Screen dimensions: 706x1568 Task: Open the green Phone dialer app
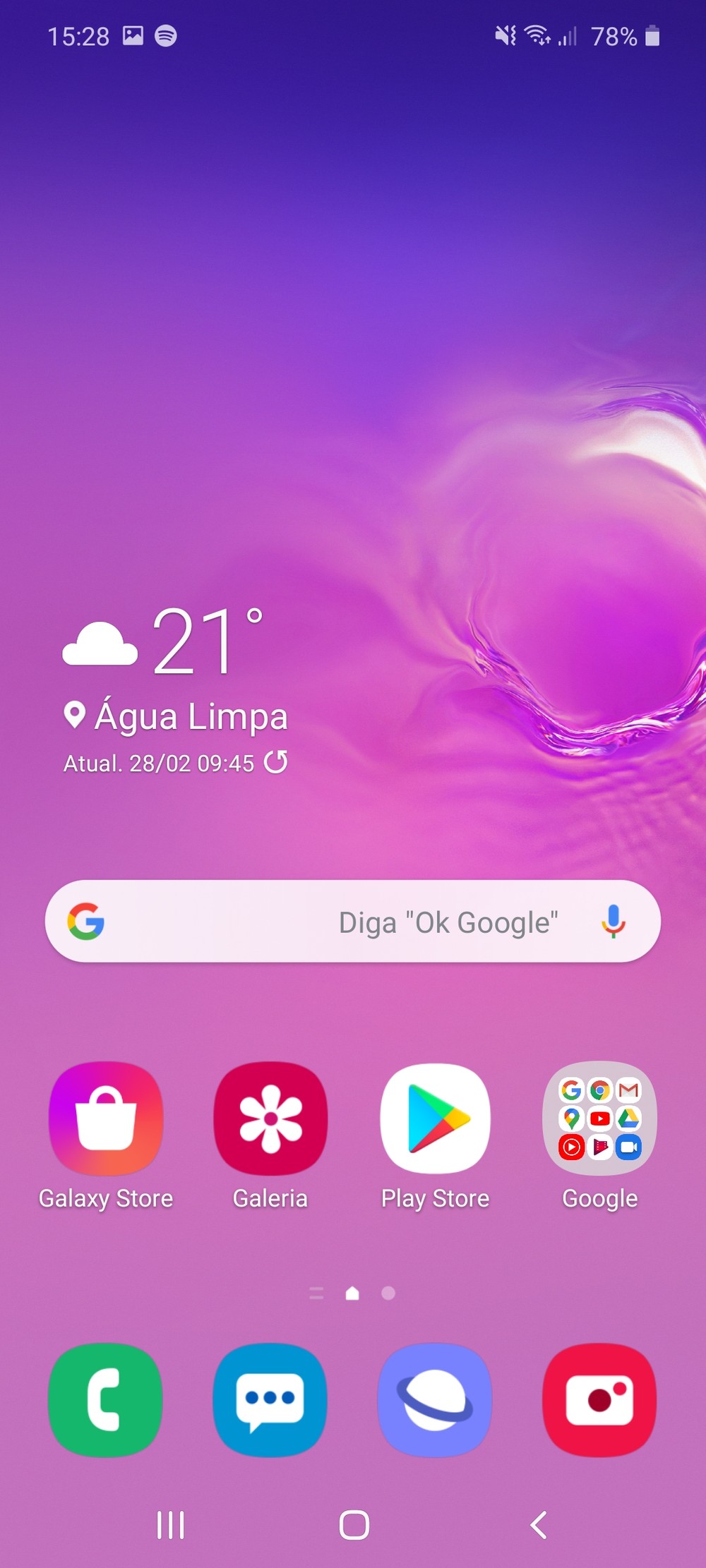click(x=106, y=1399)
